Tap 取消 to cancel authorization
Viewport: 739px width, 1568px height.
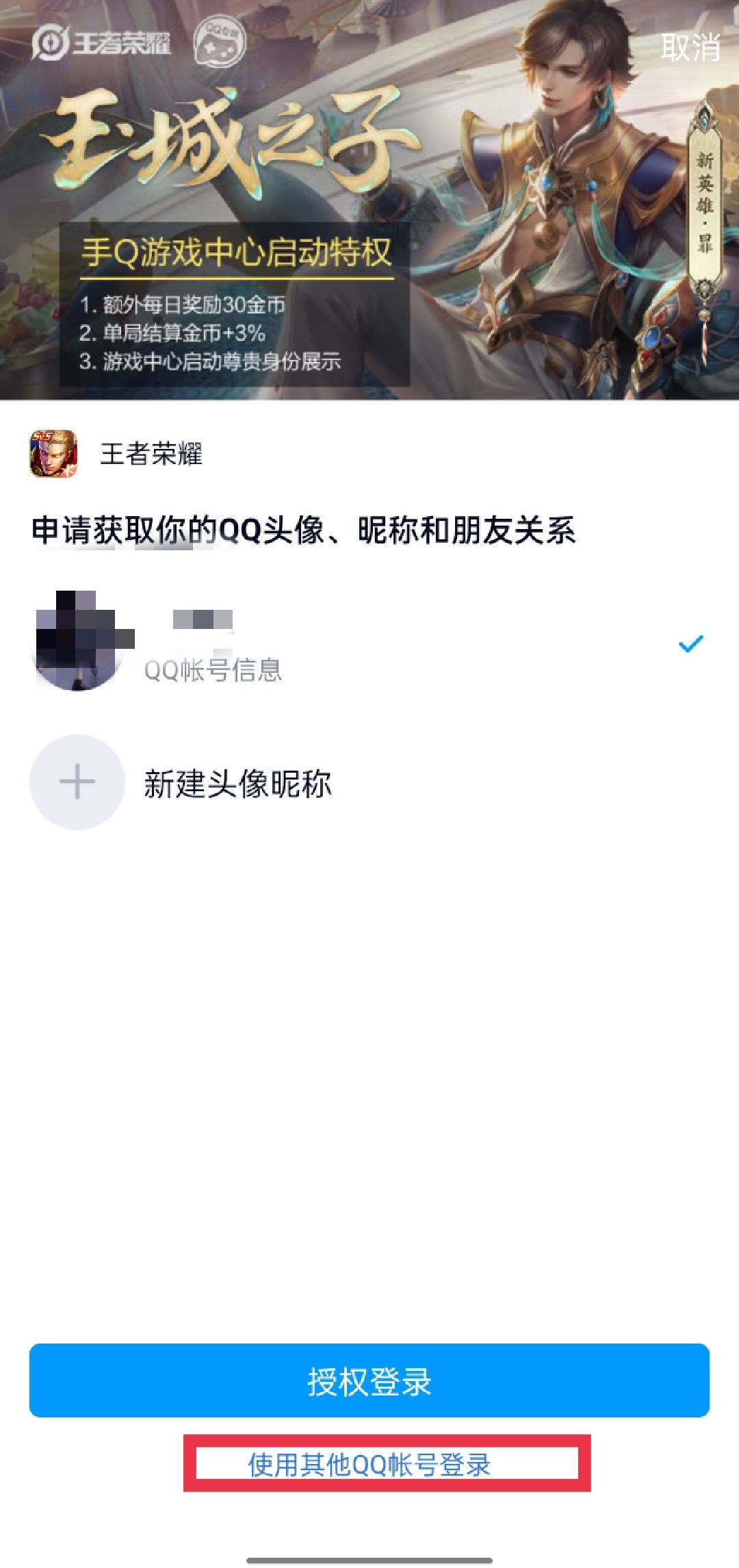[690, 48]
